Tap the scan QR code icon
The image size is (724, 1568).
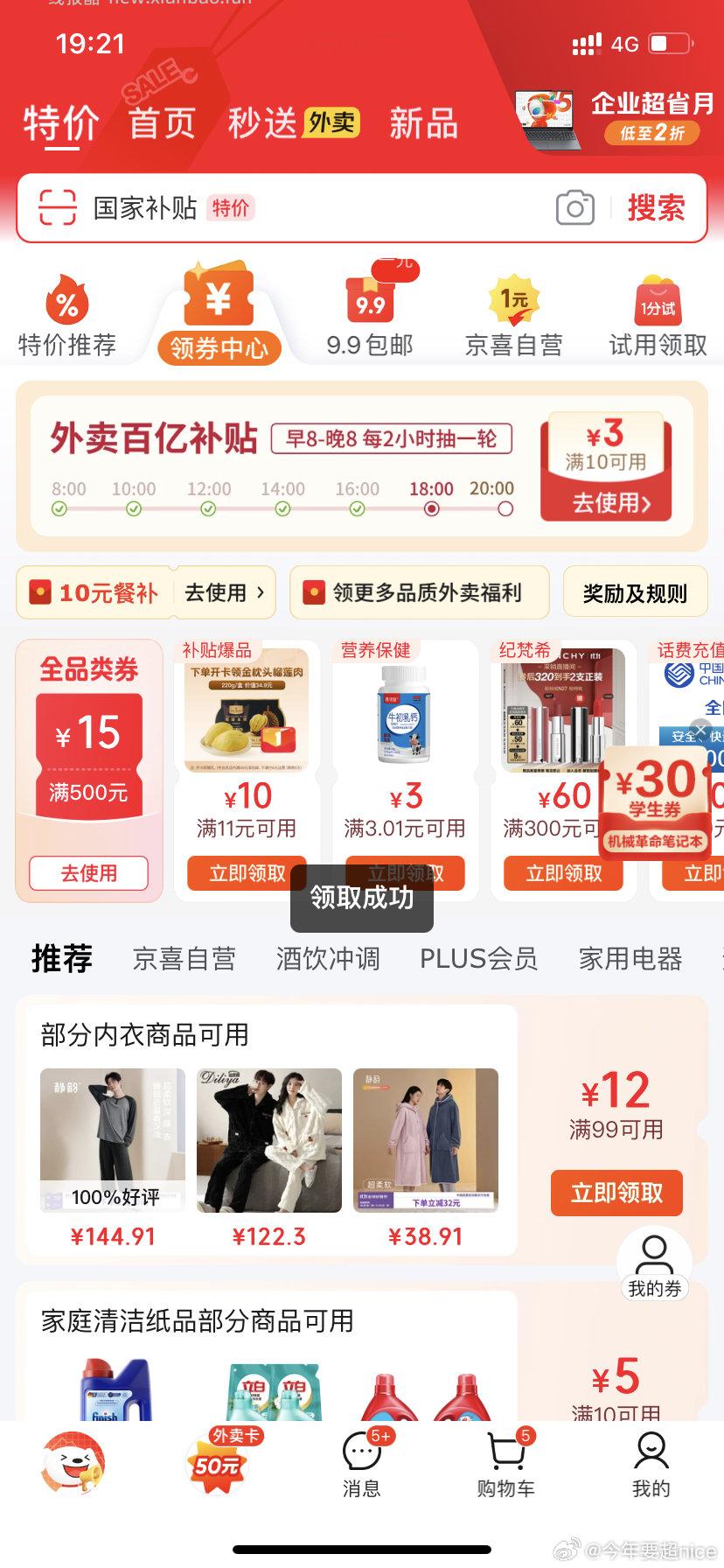pos(55,206)
